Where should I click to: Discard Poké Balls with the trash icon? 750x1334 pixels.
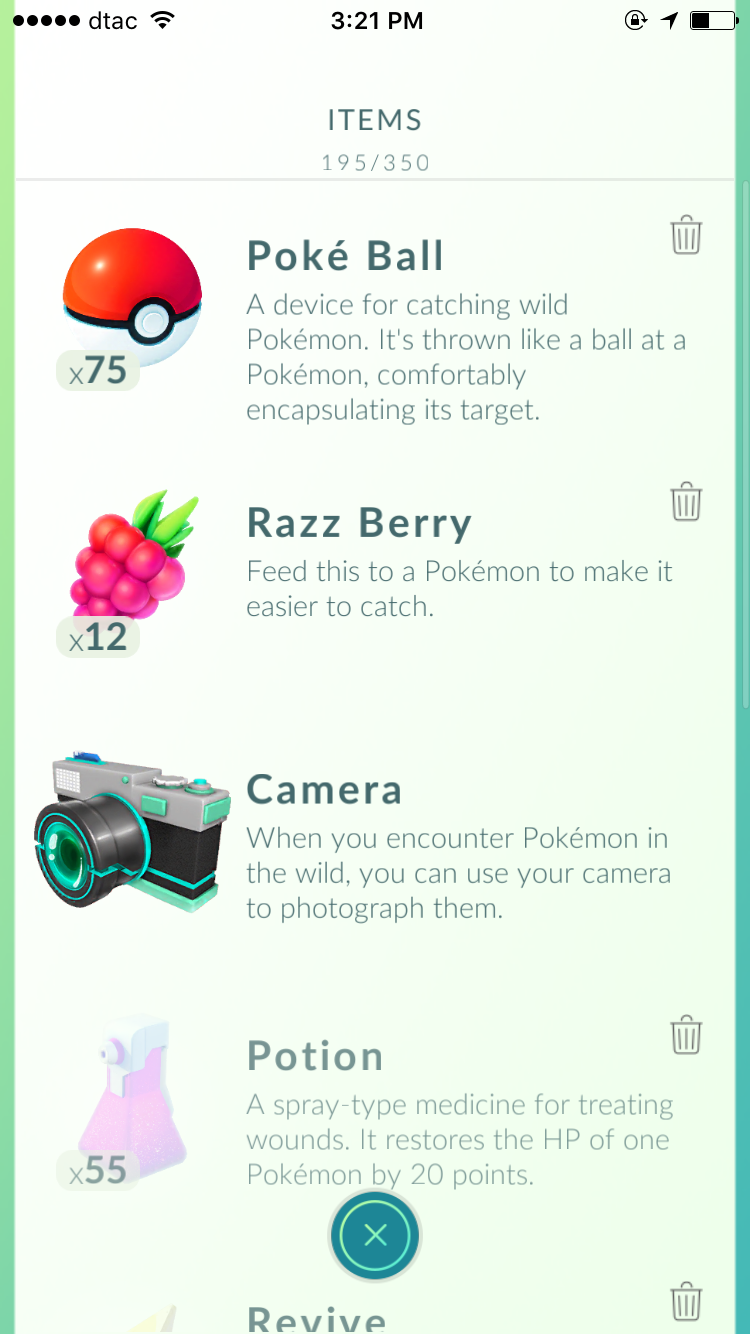coord(686,236)
